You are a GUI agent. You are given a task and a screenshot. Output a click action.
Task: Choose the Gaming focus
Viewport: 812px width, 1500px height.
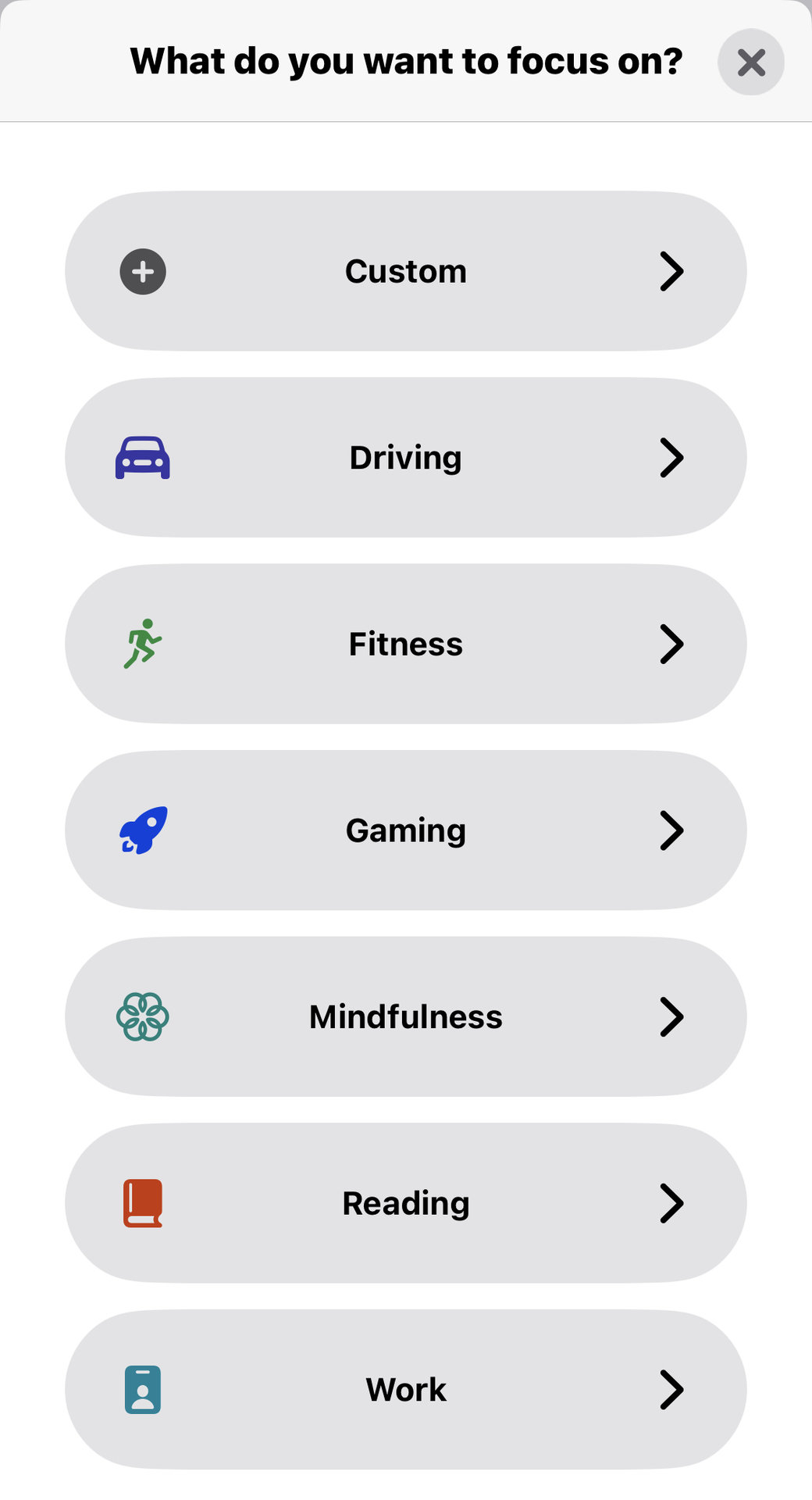click(405, 830)
